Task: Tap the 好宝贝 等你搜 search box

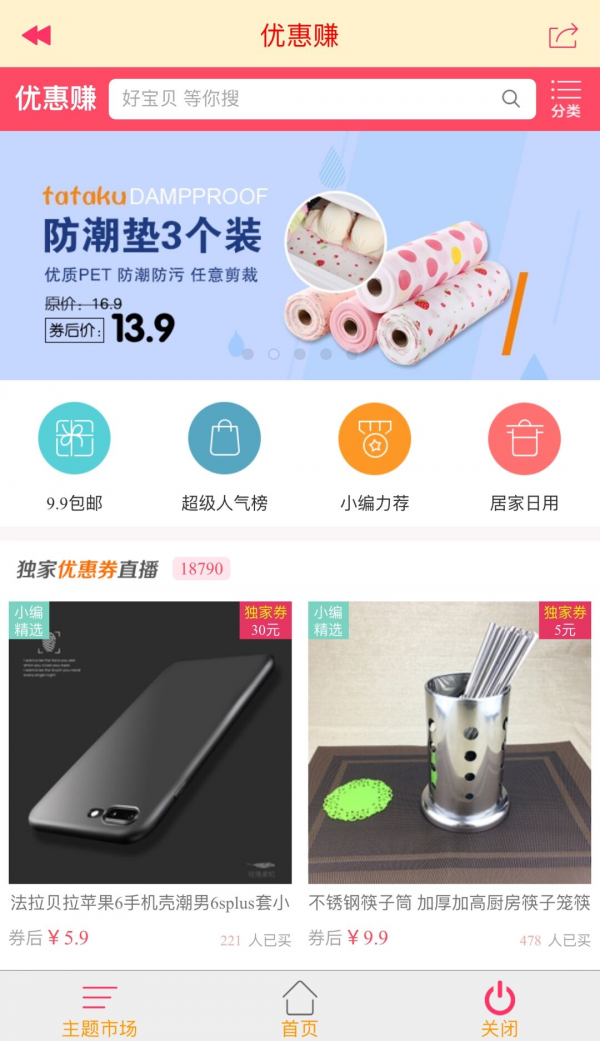Action: coord(310,99)
